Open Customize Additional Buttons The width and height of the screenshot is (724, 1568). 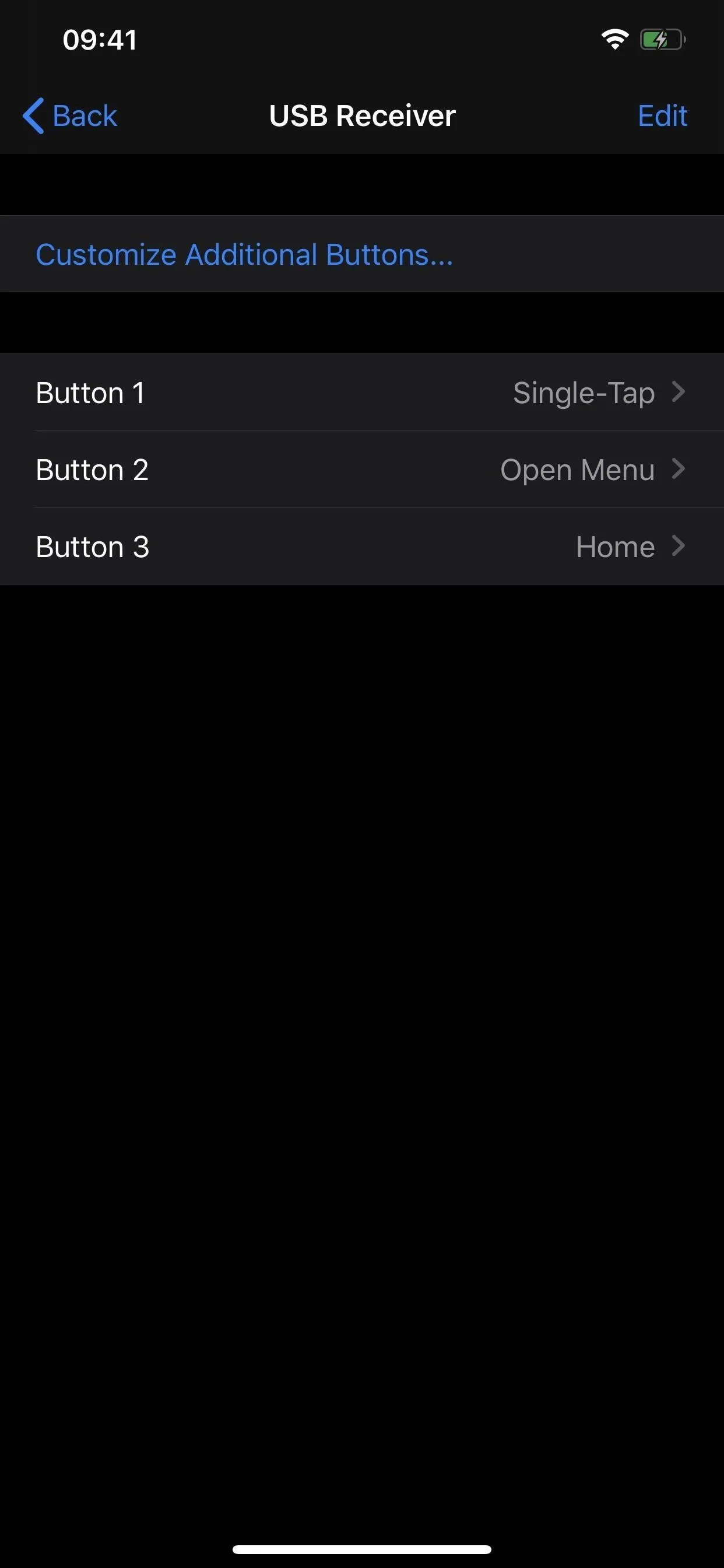[362, 254]
